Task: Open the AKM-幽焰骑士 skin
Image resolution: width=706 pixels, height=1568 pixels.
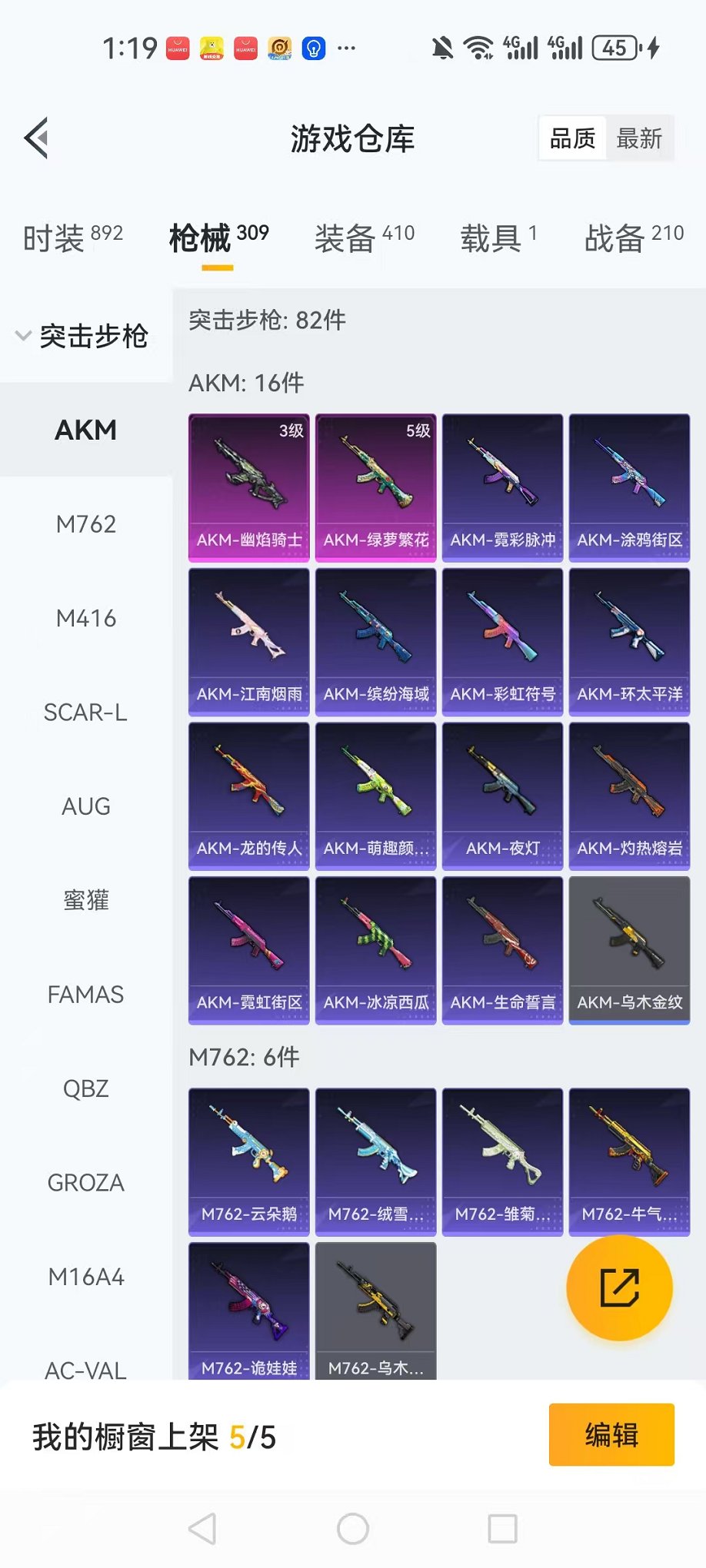Action: tap(249, 487)
